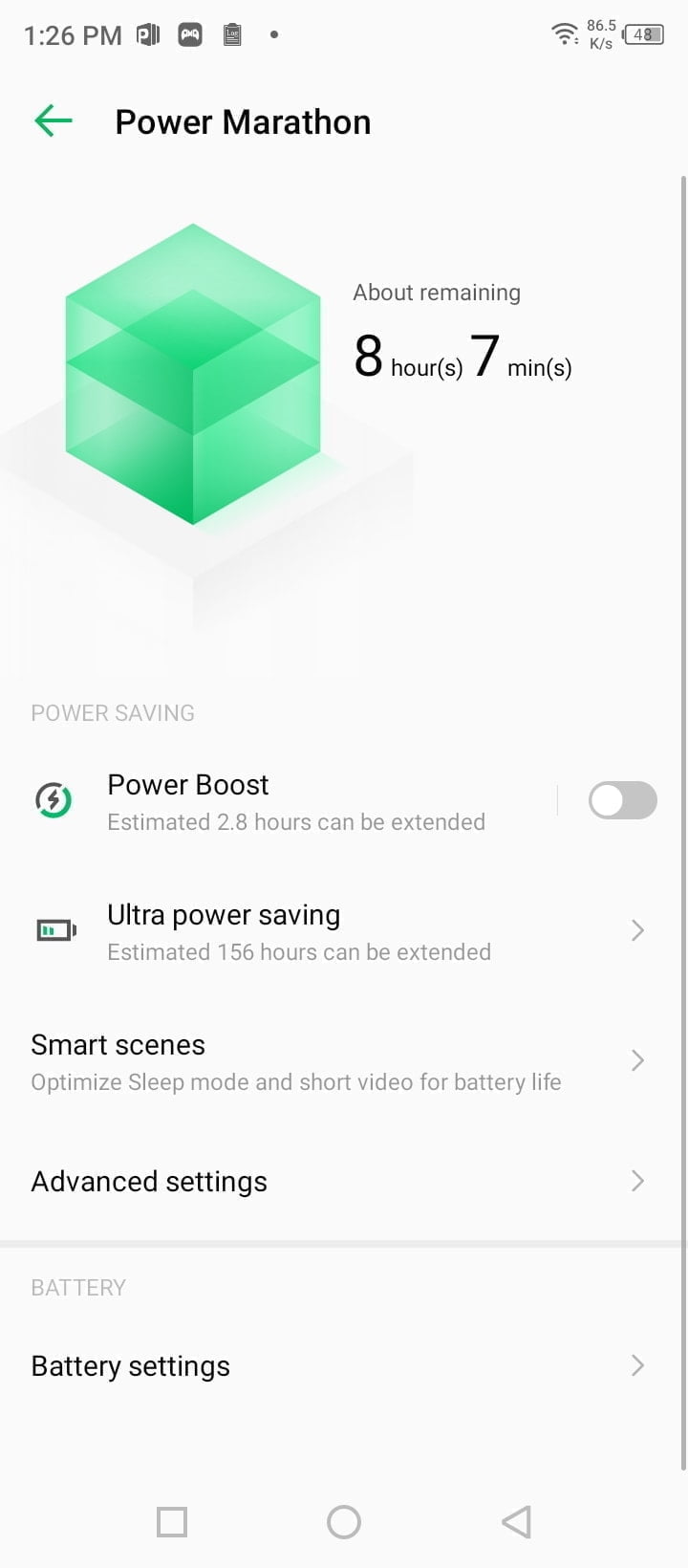The height and width of the screenshot is (1568, 688).
Task: Tap the system home button
Action: [344, 1521]
